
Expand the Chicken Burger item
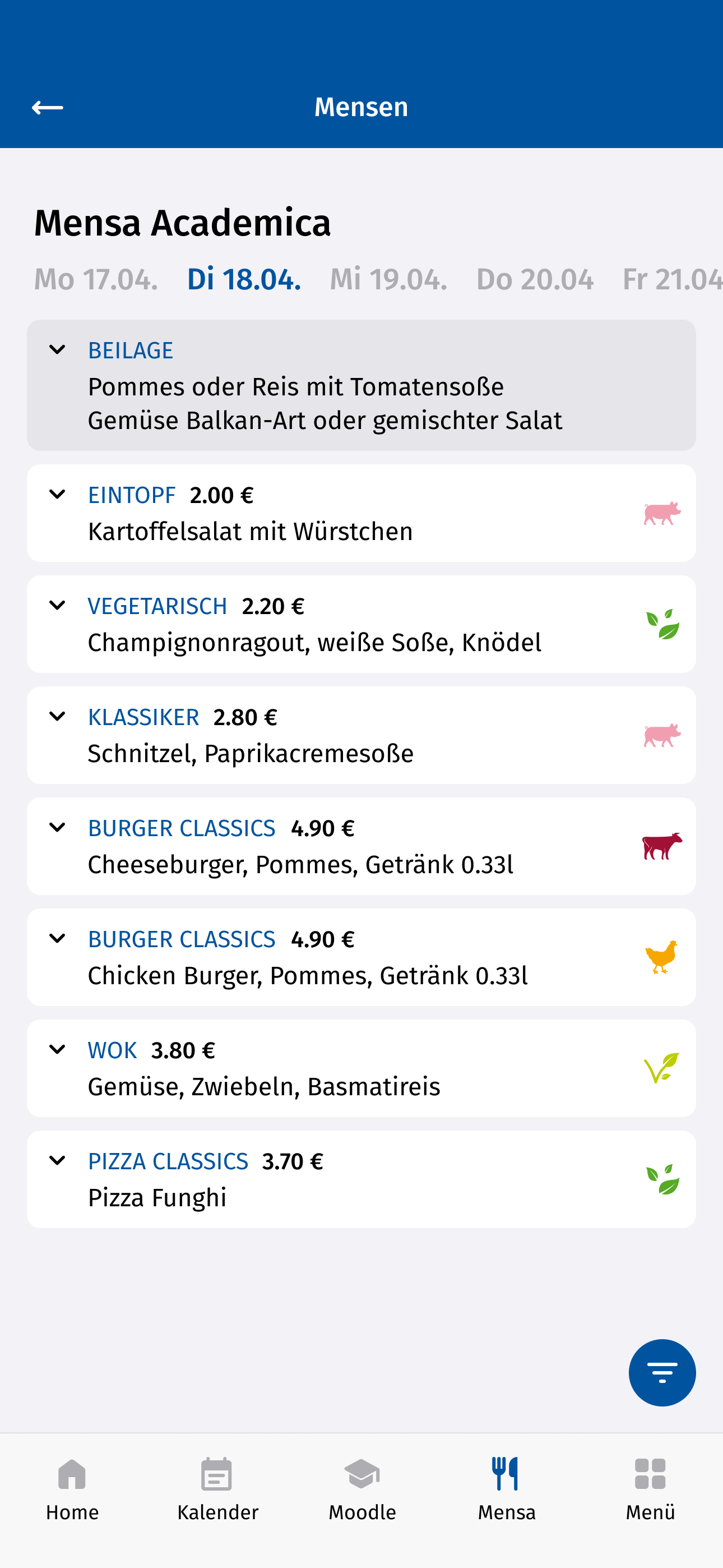click(x=361, y=957)
